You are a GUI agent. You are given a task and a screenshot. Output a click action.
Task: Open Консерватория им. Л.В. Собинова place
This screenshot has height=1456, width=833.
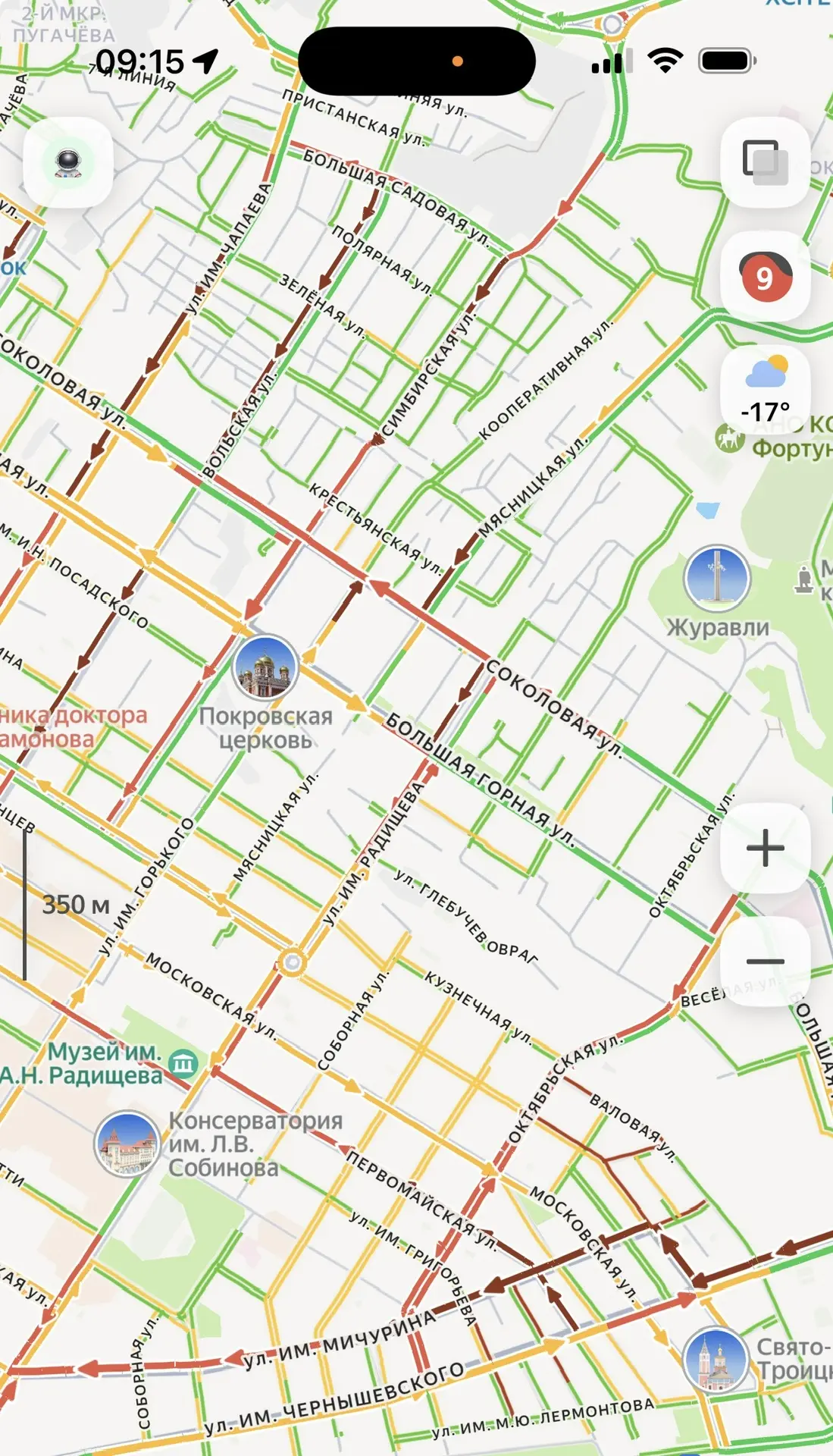(128, 1144)
